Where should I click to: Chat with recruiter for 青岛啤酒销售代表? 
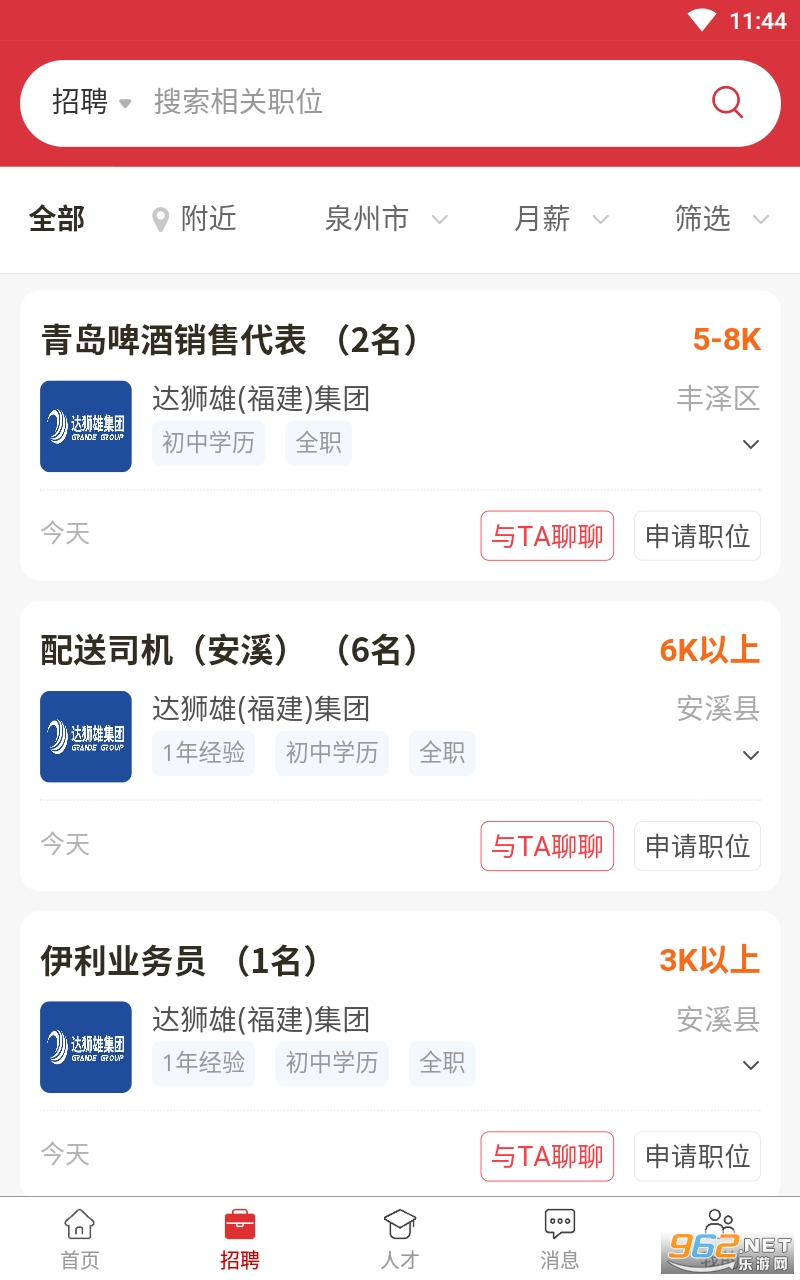tap(547, 536)
